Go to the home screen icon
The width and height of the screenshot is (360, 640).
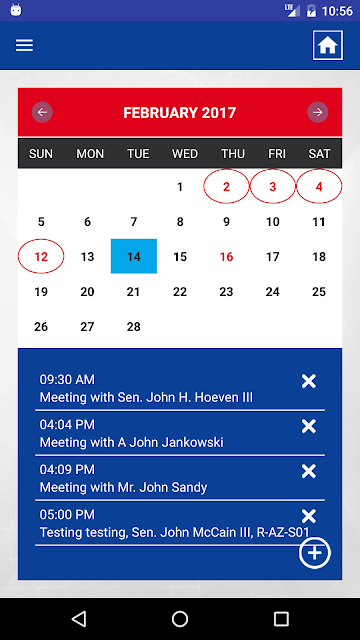point(328,45)
